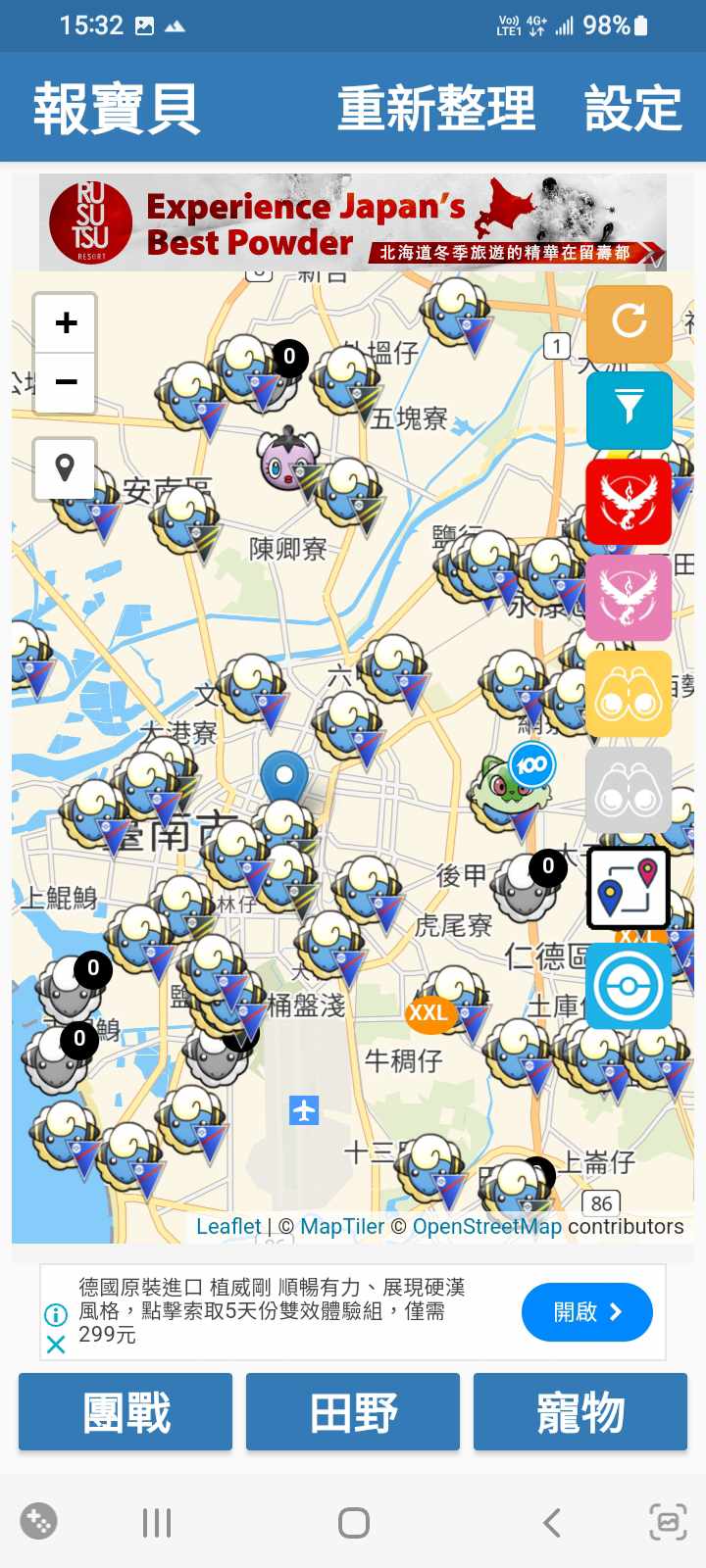The image size is (706, 1568).
Task: Tap the 報寶貝 title in the header
Action: [x=117, y=108]
